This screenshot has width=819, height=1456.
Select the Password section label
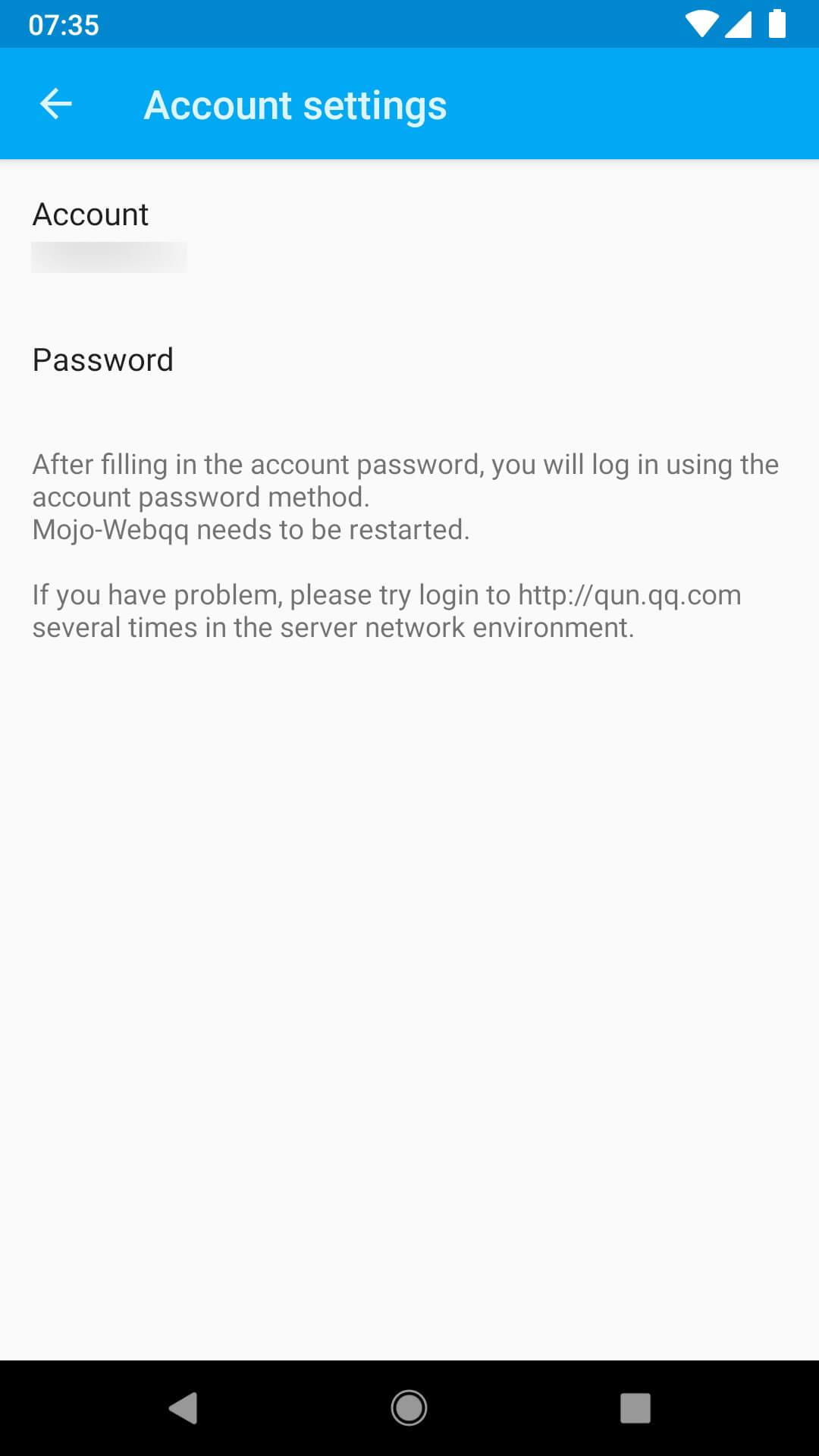point(102,359)
